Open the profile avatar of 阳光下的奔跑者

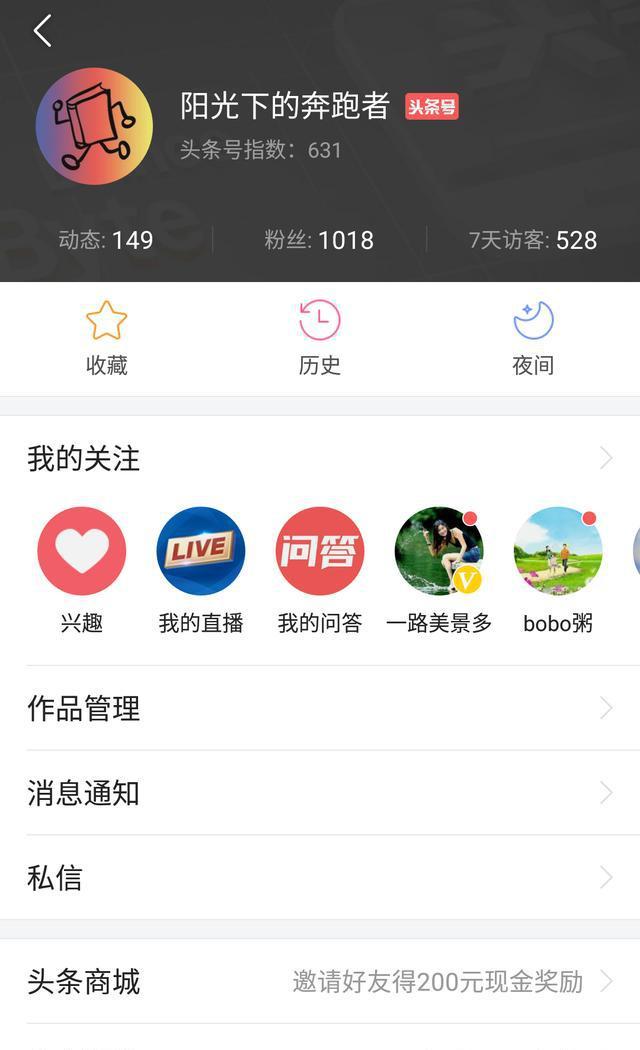pos(94,126)
